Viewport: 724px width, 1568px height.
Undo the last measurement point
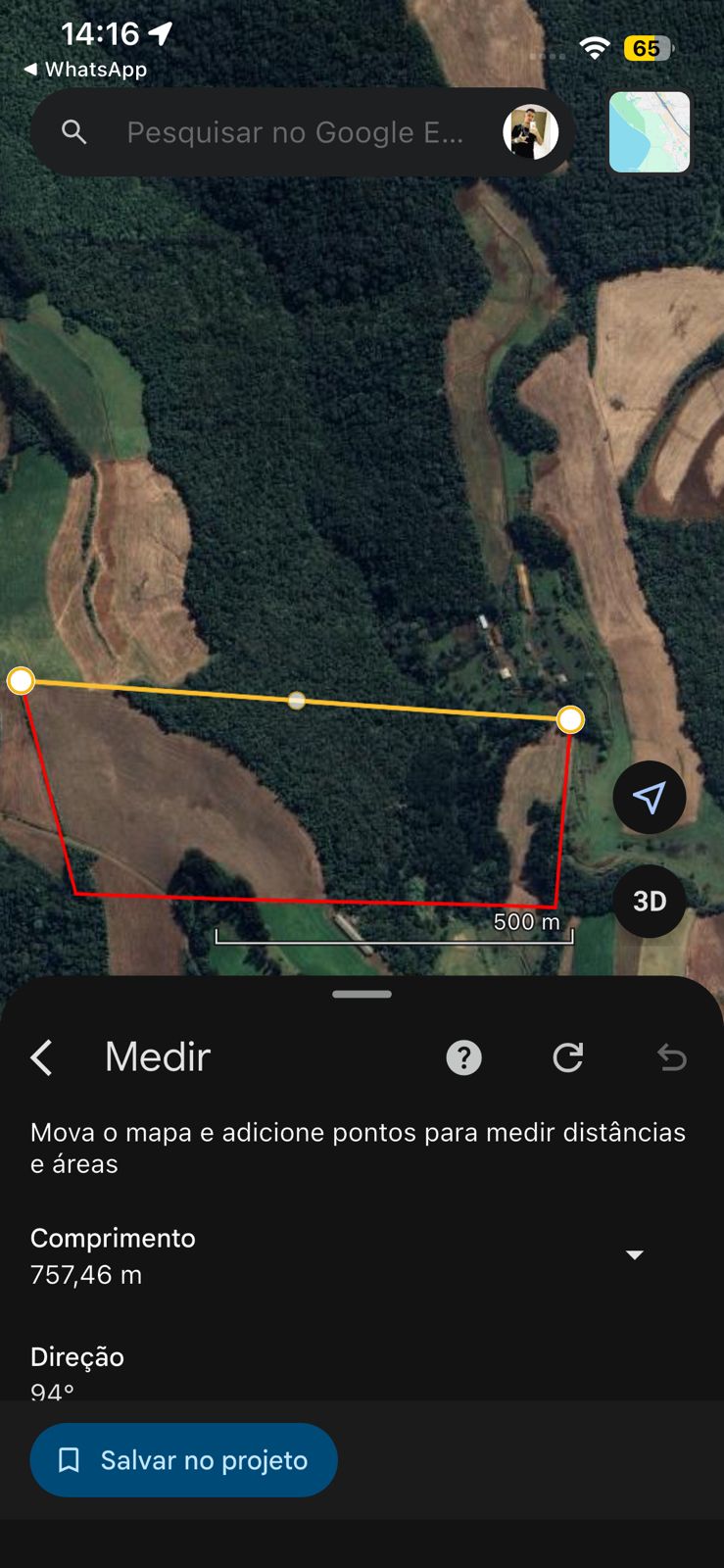[672, 1057]
